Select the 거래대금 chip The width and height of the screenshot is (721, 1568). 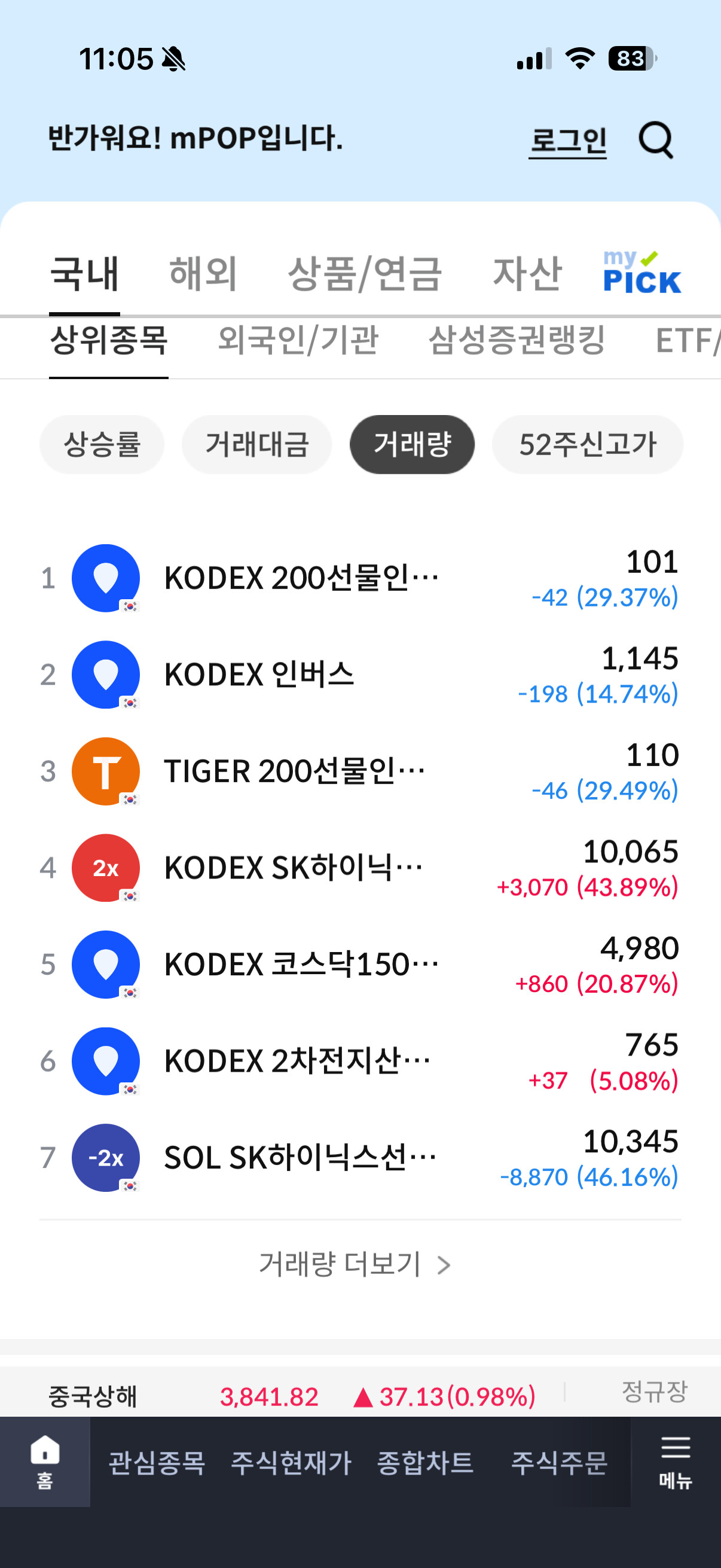(256, 444)
